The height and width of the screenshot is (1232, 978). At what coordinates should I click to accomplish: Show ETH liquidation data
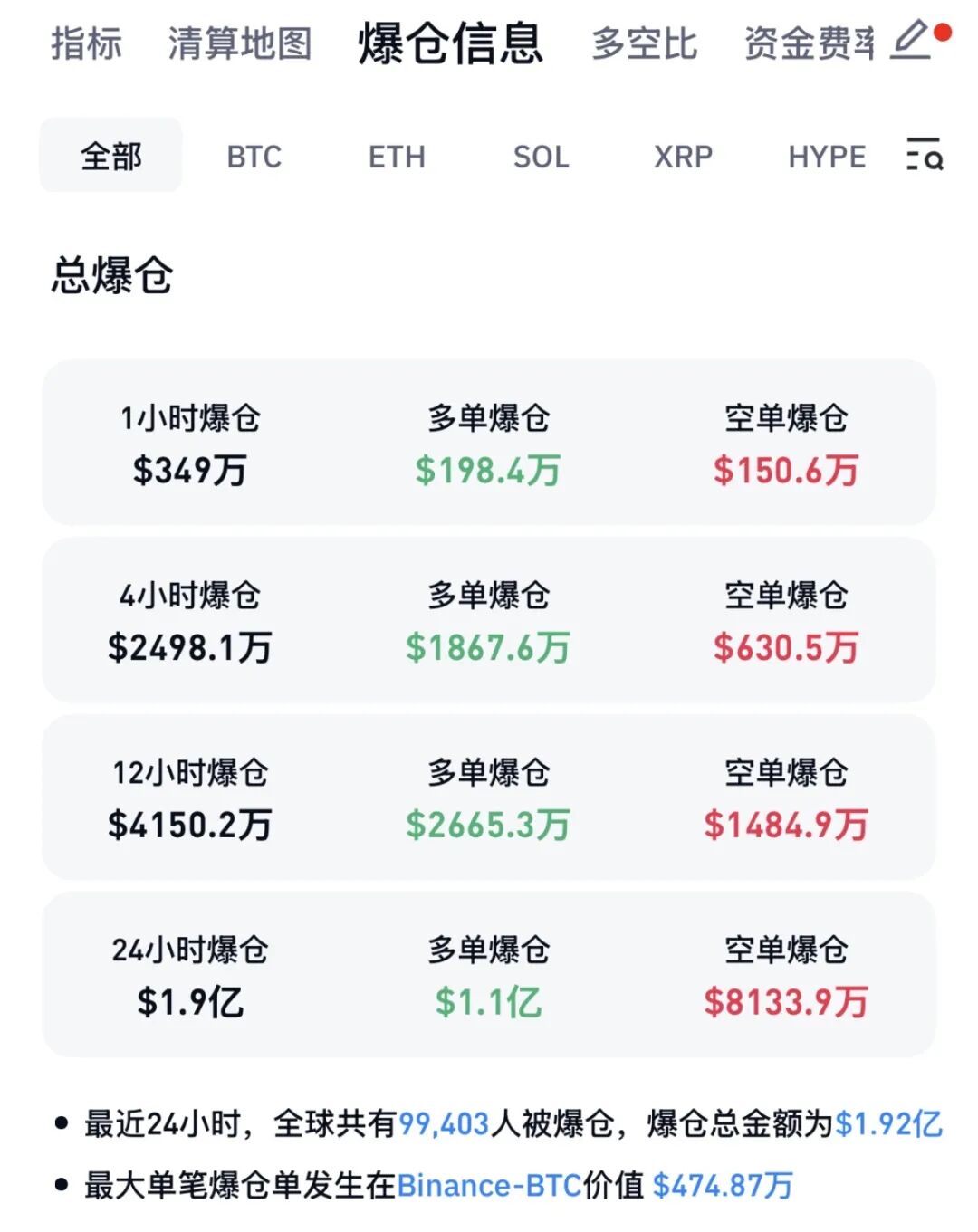397,157
